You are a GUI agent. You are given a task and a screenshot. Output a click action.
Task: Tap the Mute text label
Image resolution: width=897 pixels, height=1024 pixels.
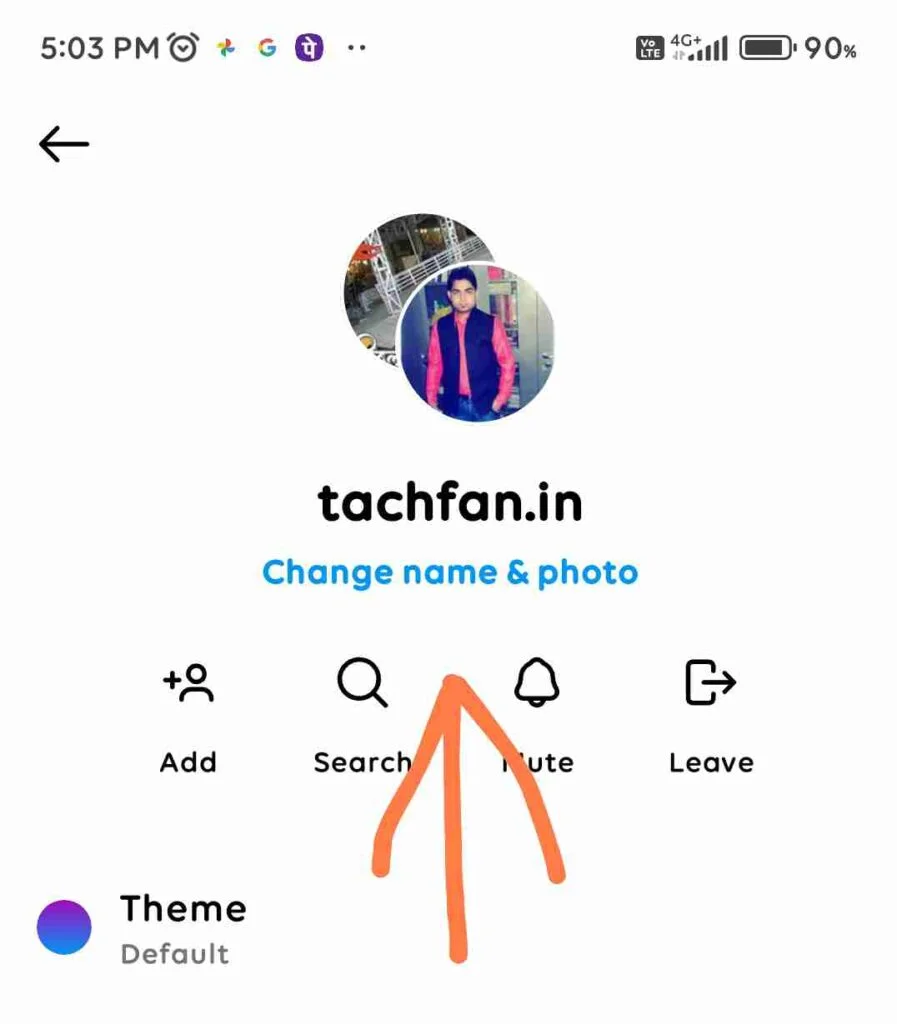(538, 762)
